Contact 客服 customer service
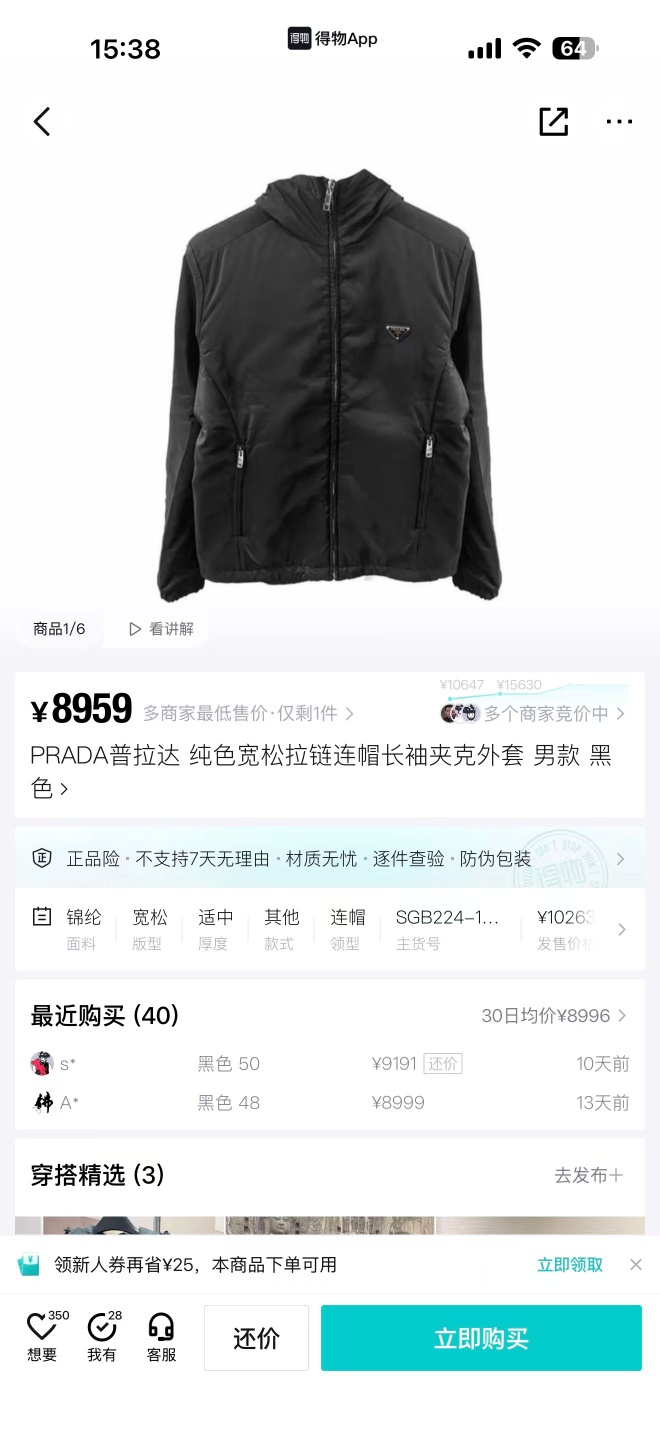Screen dimensions: 660x1434 (x=161, y=1337)
